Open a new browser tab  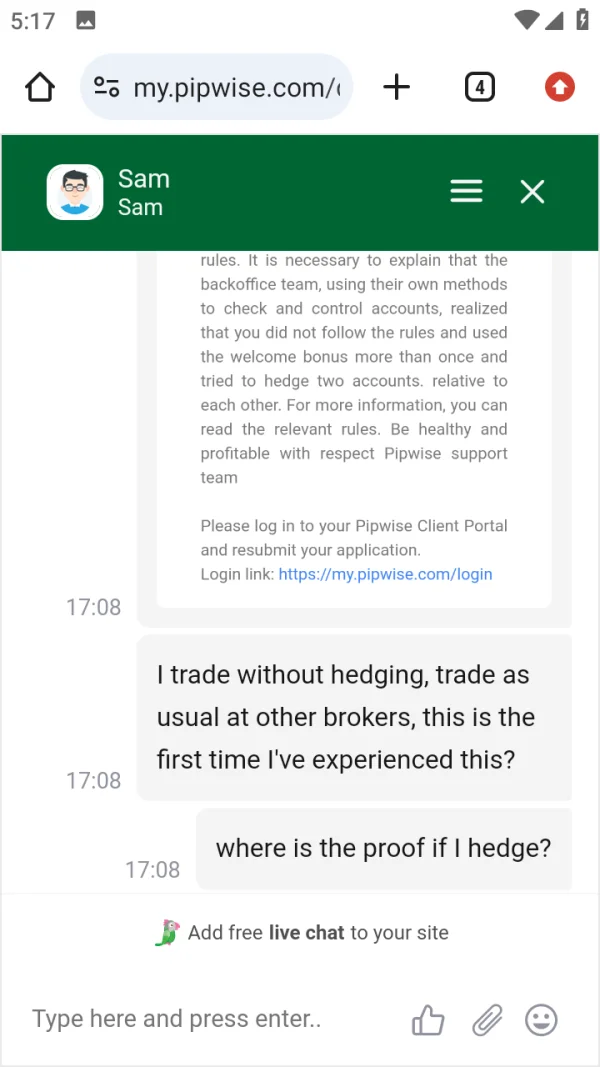click(x=397, y=88)
